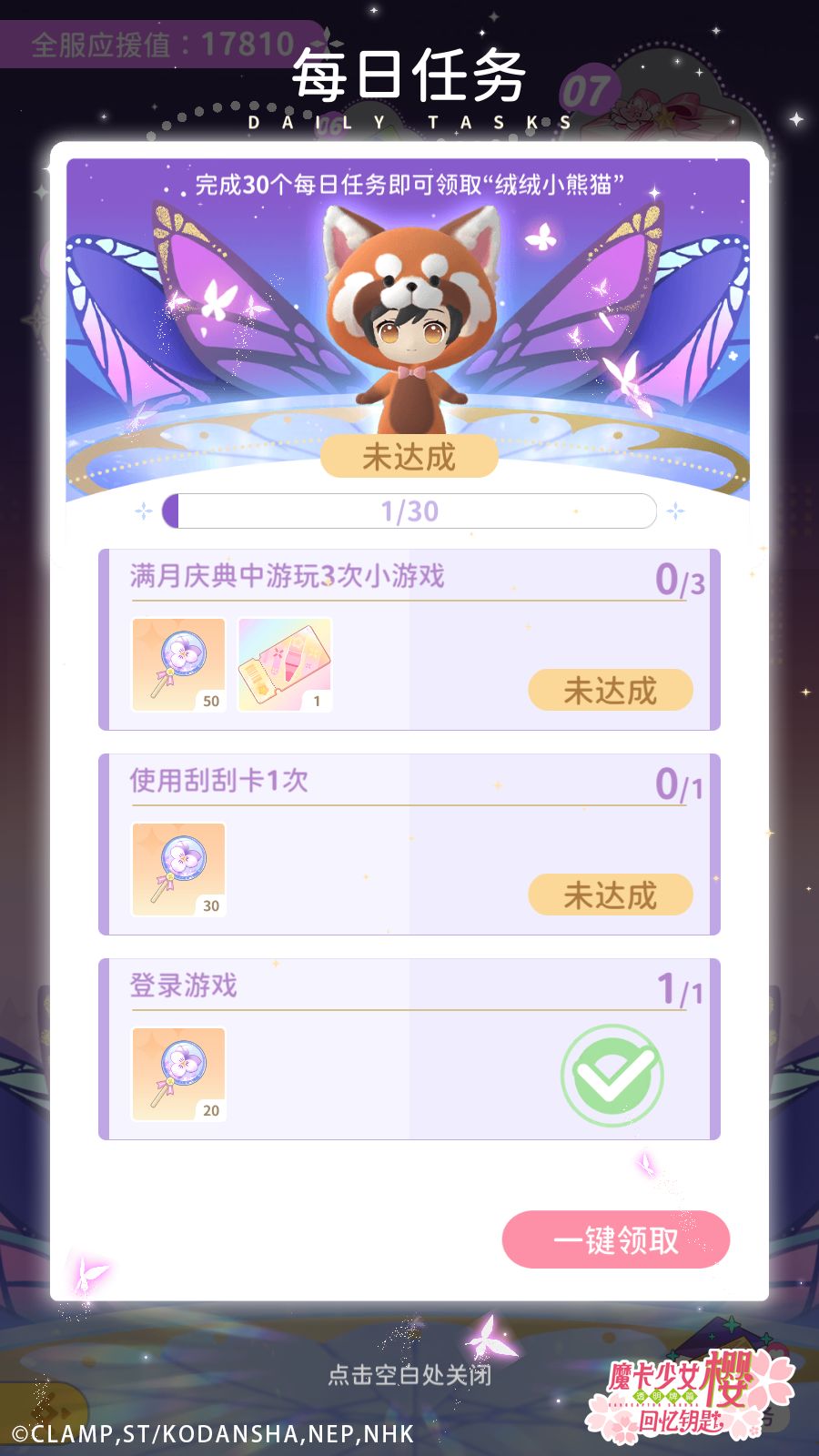Tap the 未达成 status badge under the panda

(x=409, y=458)
